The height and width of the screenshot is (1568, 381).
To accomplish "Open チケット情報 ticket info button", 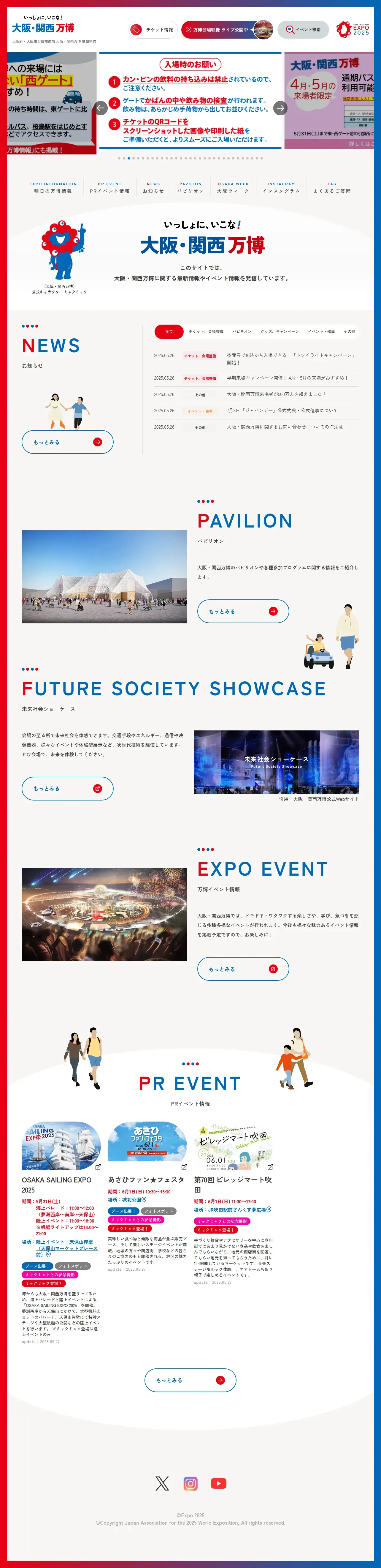I will (x=153, y=29).
